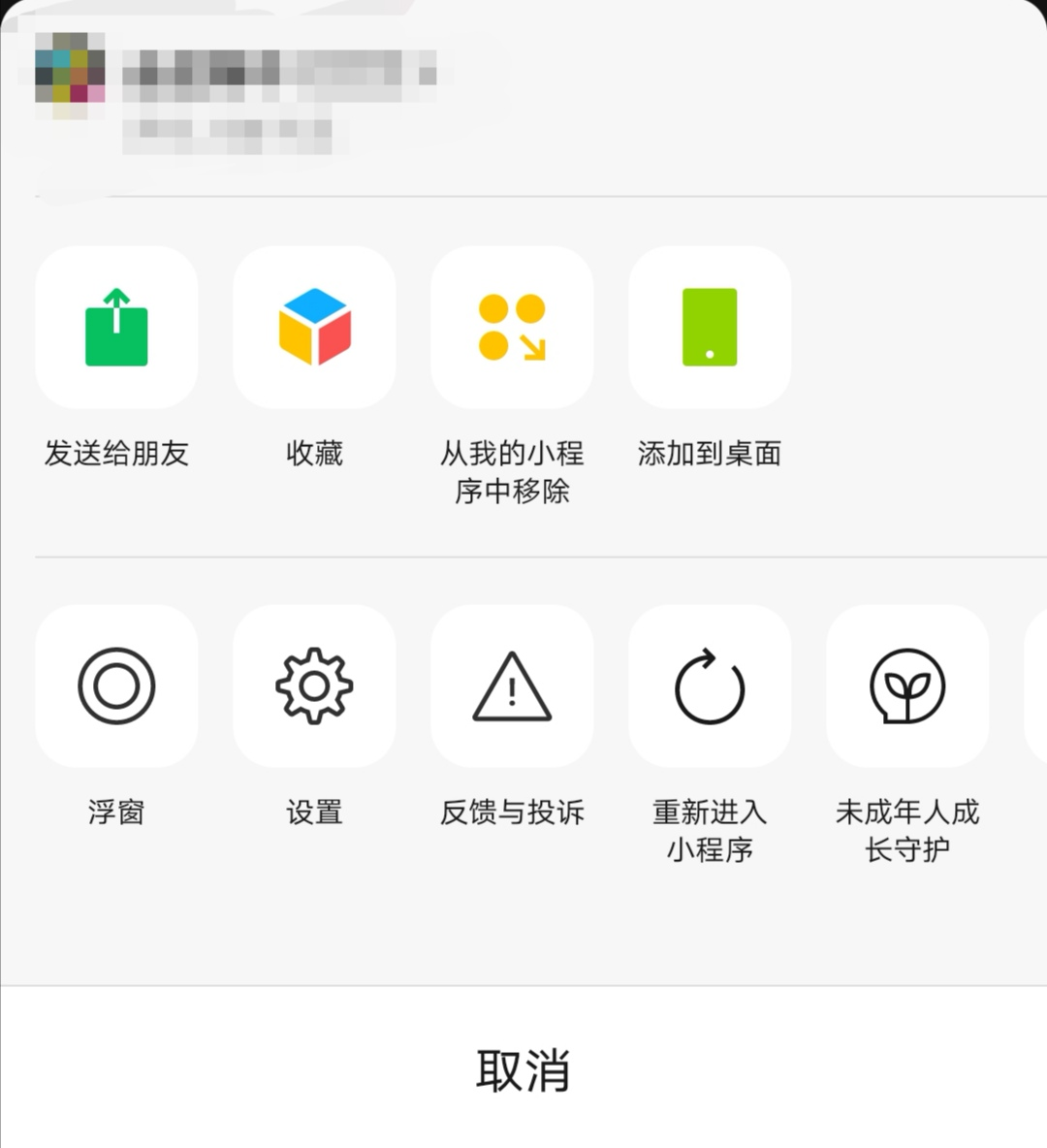Image resolution: width=1047 pixels, height=1148 pixels.
Task: Add mini program to 收藏
Action: 314,328
